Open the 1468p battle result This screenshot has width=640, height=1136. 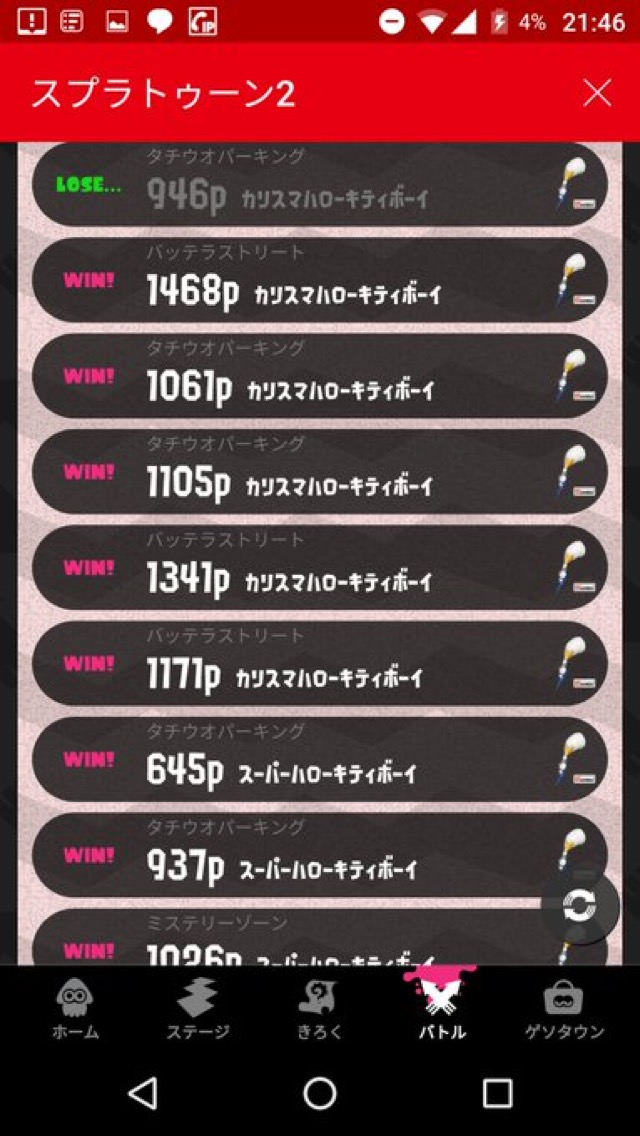320,281
